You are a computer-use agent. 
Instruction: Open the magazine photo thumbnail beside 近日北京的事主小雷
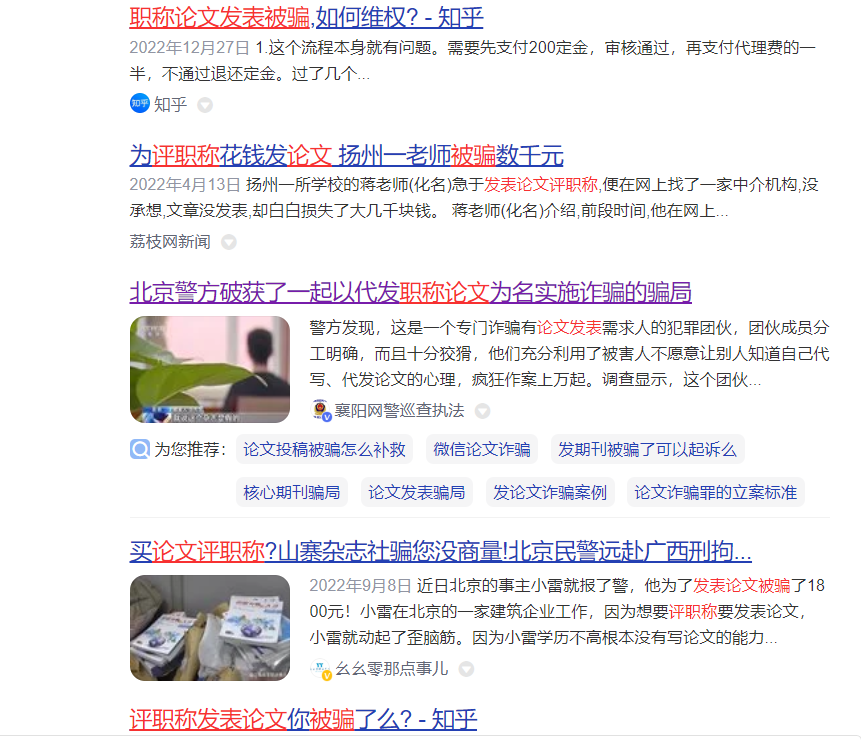(x=210, y=628)
